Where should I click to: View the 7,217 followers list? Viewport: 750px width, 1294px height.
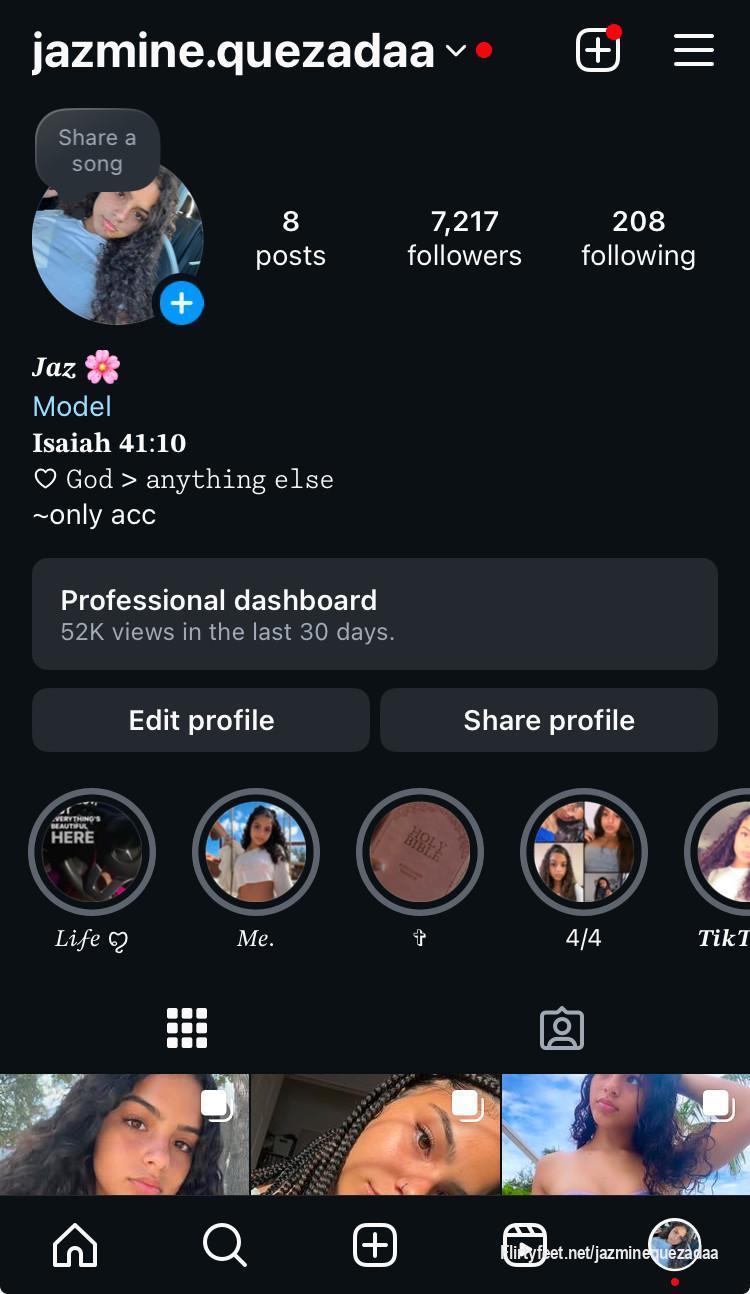tap(464, 238)
